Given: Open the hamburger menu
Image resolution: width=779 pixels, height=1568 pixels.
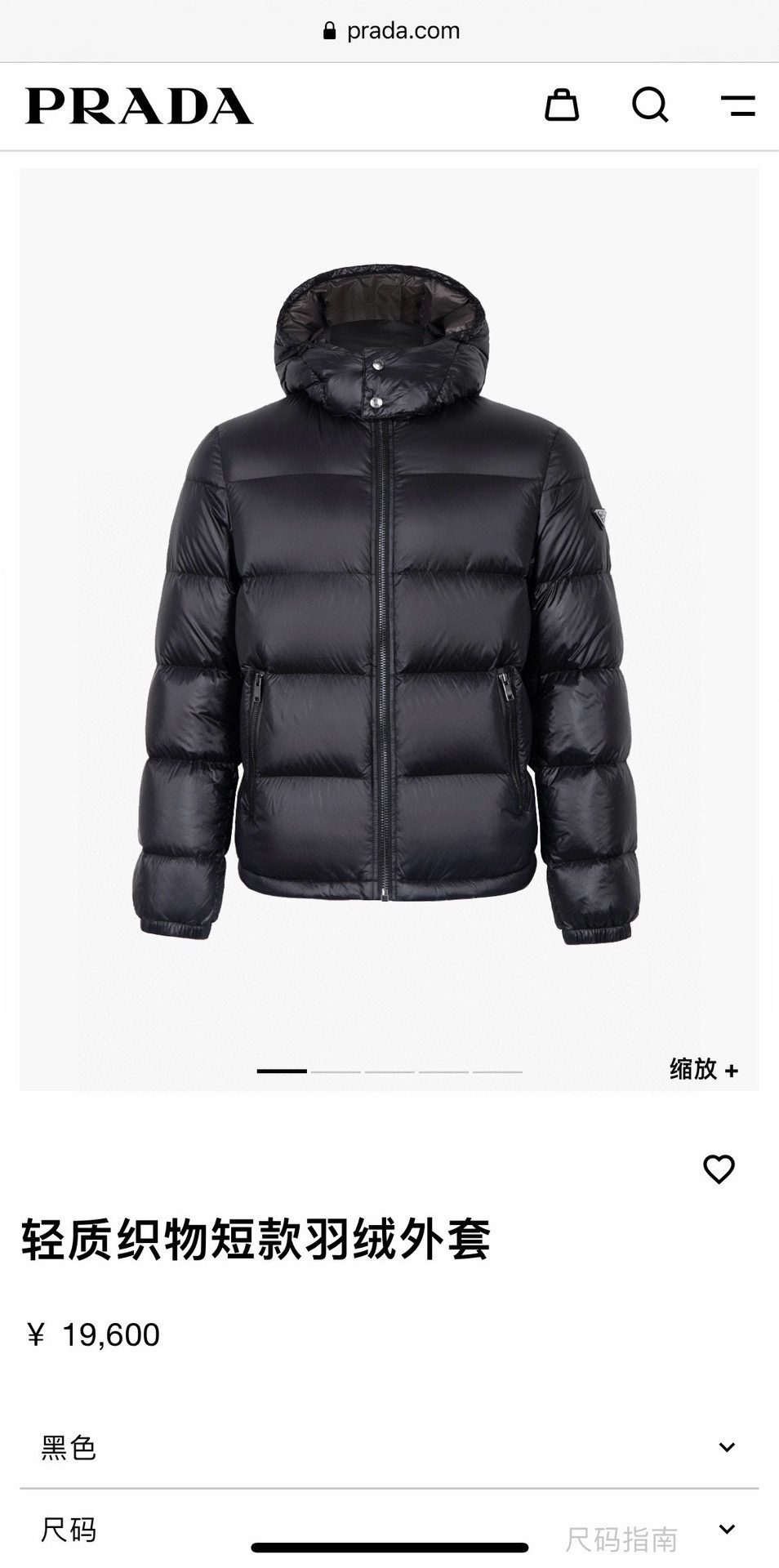Looking at the screenshot, I should (x=737, y=106).
